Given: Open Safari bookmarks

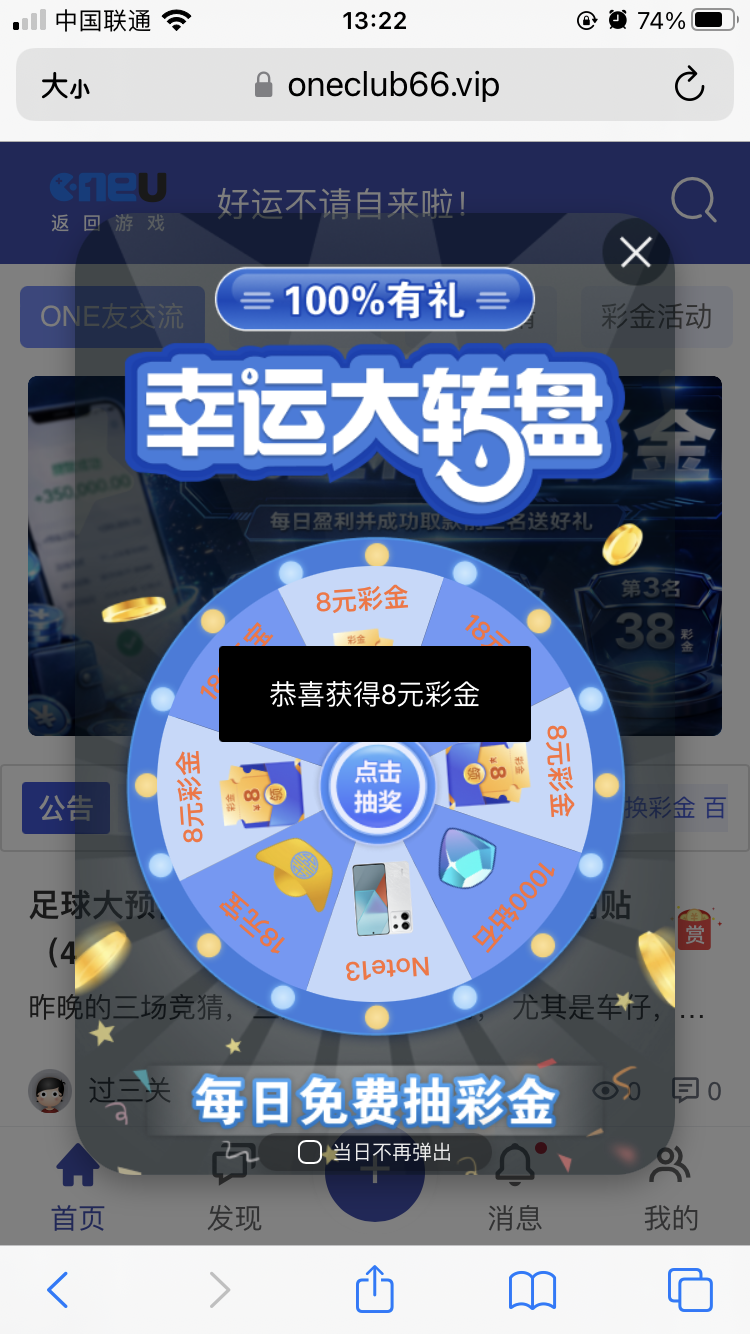Looking at the screenshot, I should 532,1290.
